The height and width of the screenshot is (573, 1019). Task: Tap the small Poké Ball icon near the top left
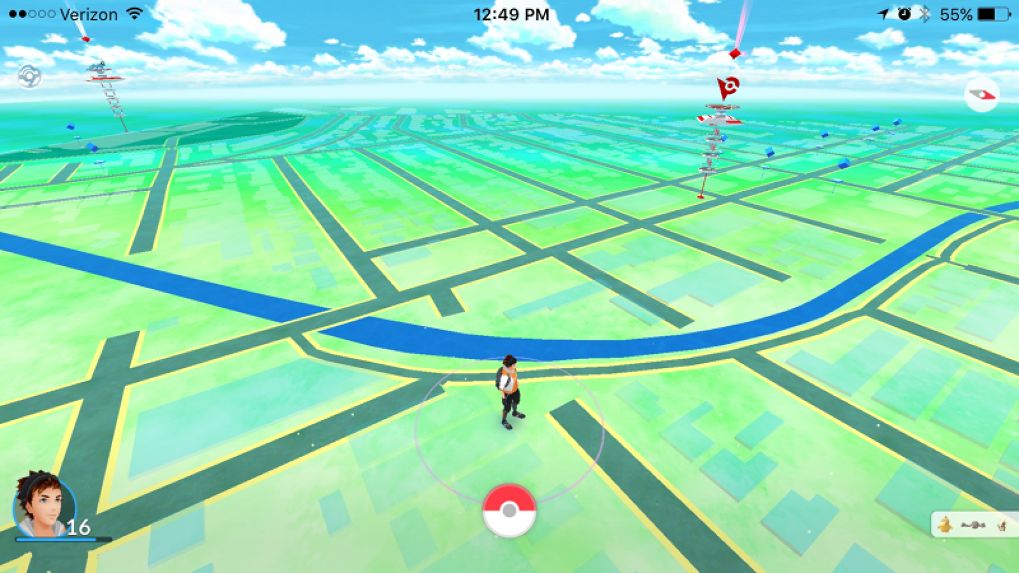coord(29,77)
